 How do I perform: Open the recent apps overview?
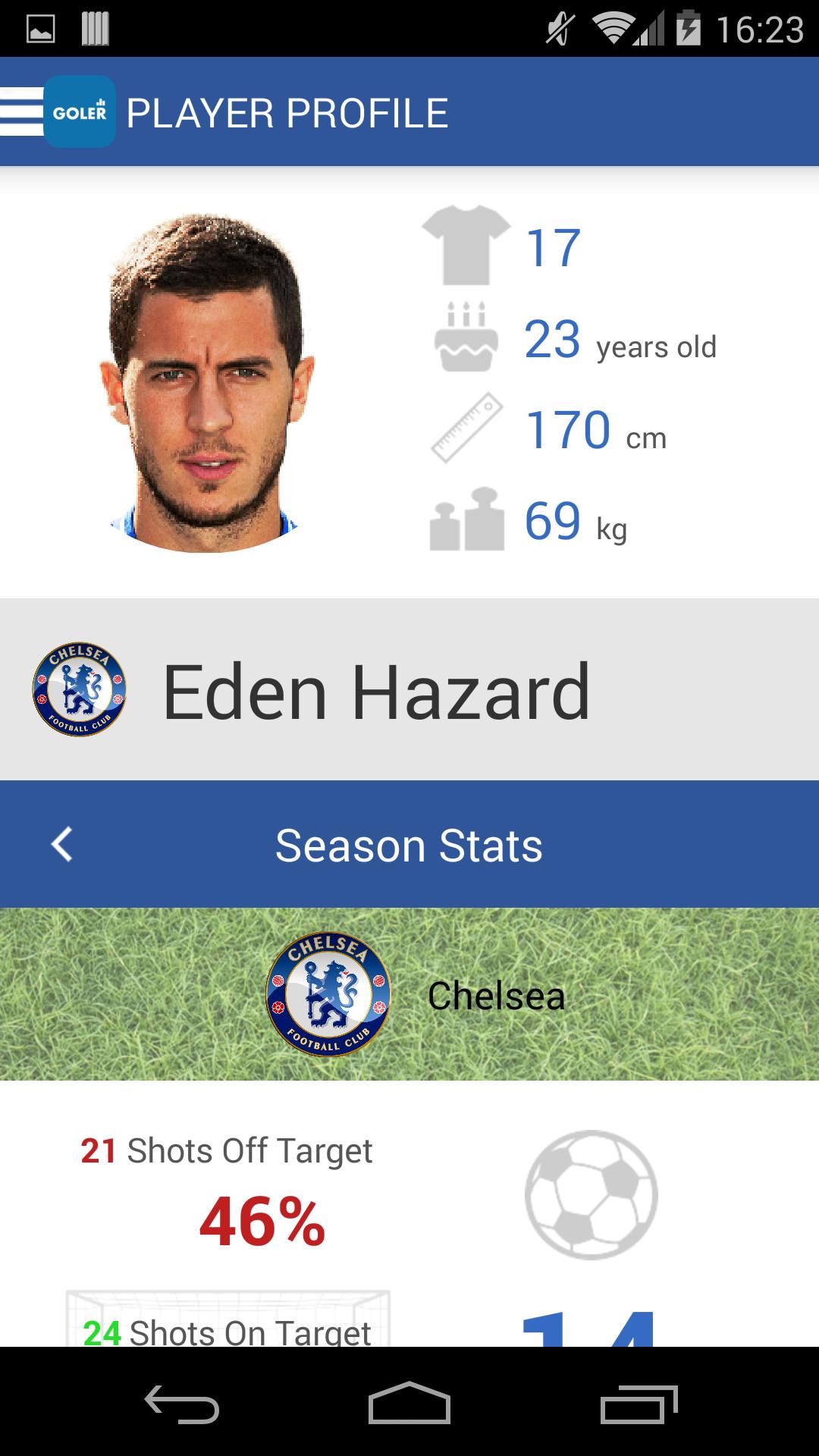point(638,1404)
